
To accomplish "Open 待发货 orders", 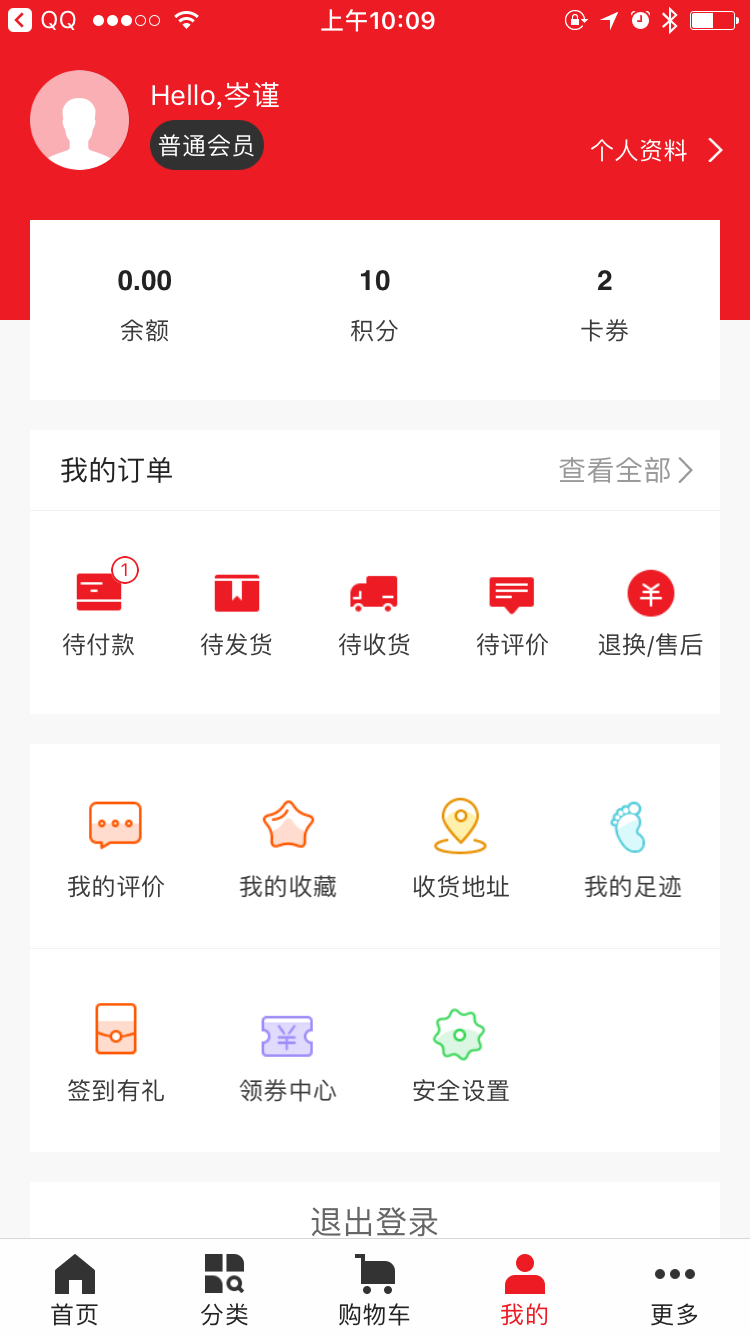I will tap(237, 614).
